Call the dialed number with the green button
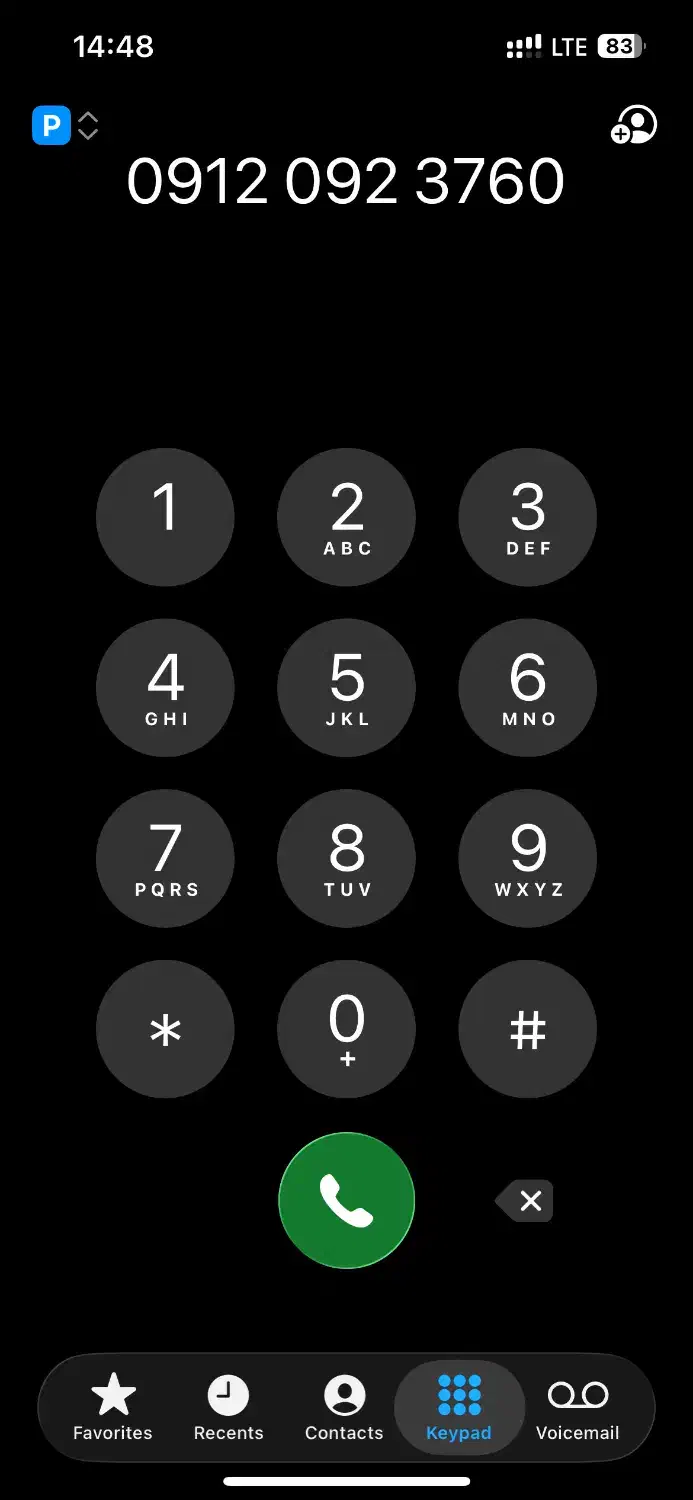This screenshot has height=1500, width=693. pyautogui.click(x=346, y=1200)
